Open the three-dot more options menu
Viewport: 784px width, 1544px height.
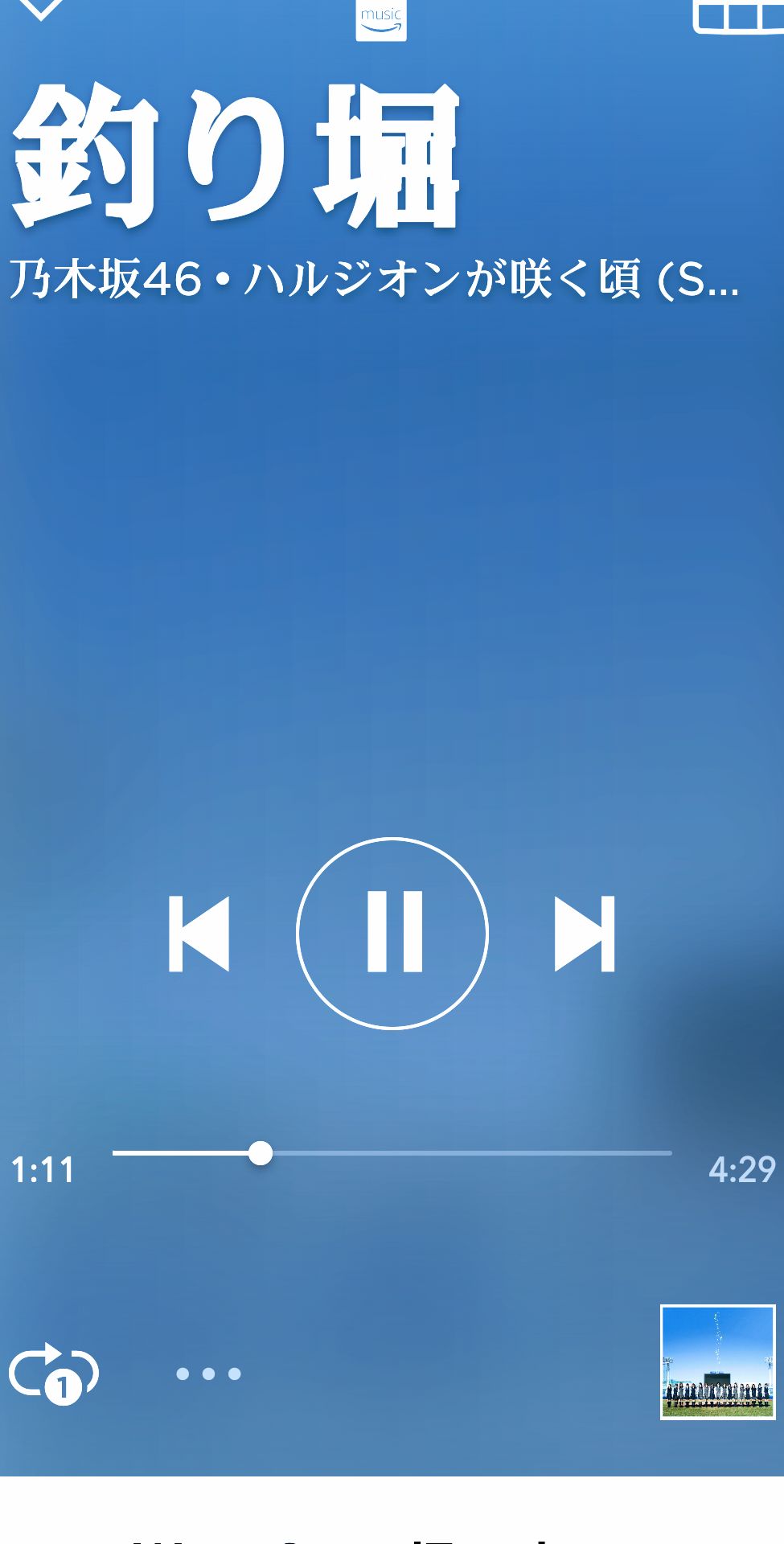(x=208, y=1374)
